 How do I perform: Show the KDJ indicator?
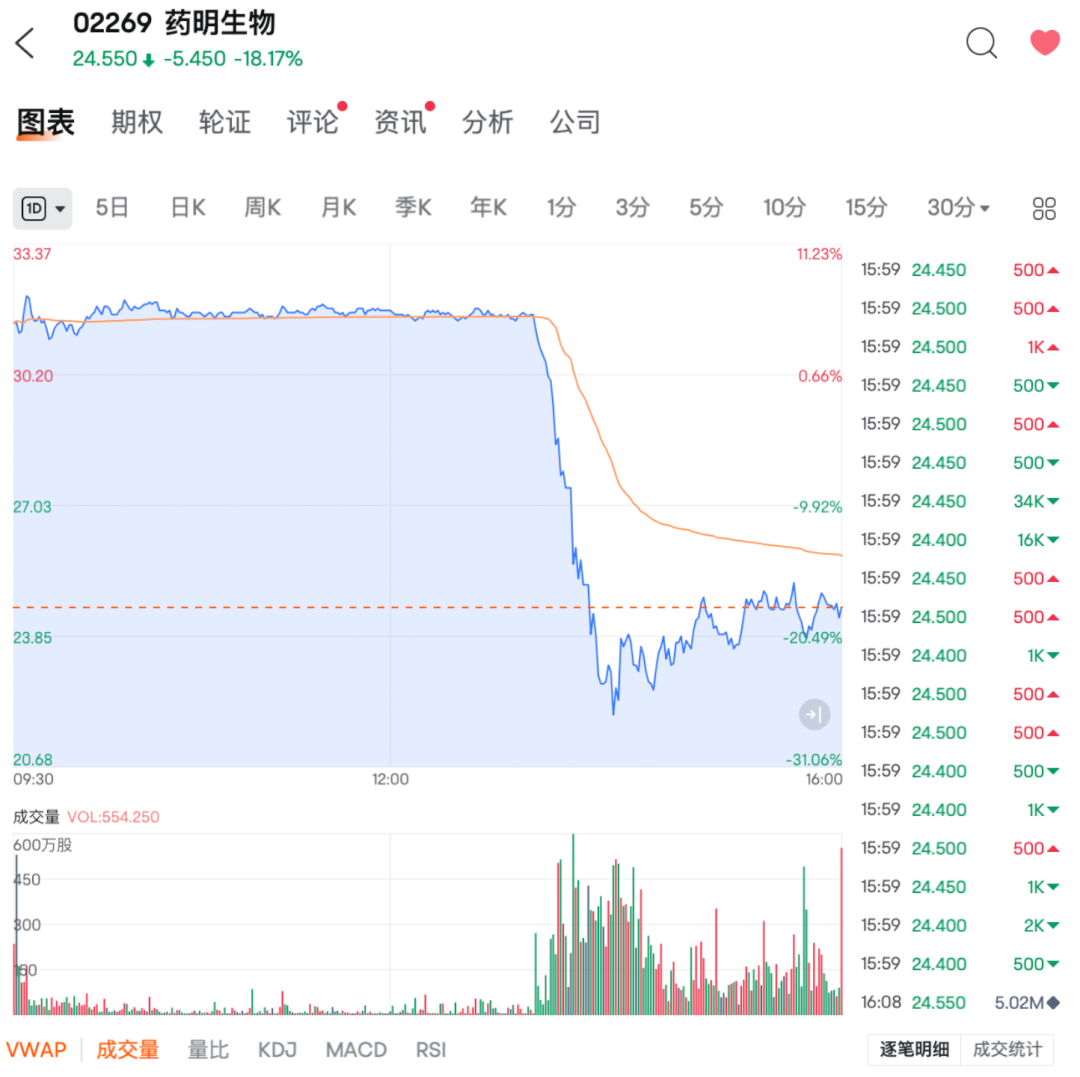277,1050
